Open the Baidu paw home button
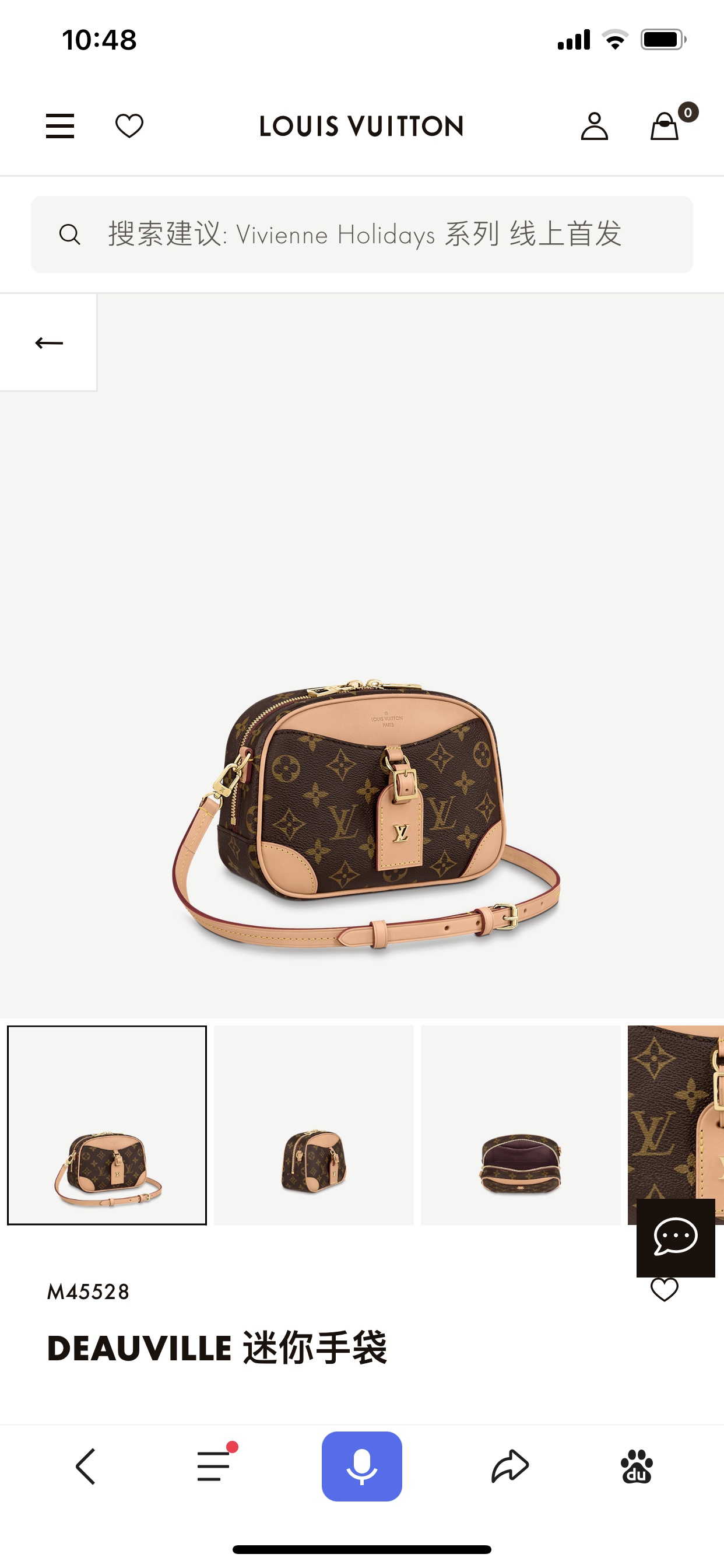The image size is (724, 1568). pos(637,1466)
